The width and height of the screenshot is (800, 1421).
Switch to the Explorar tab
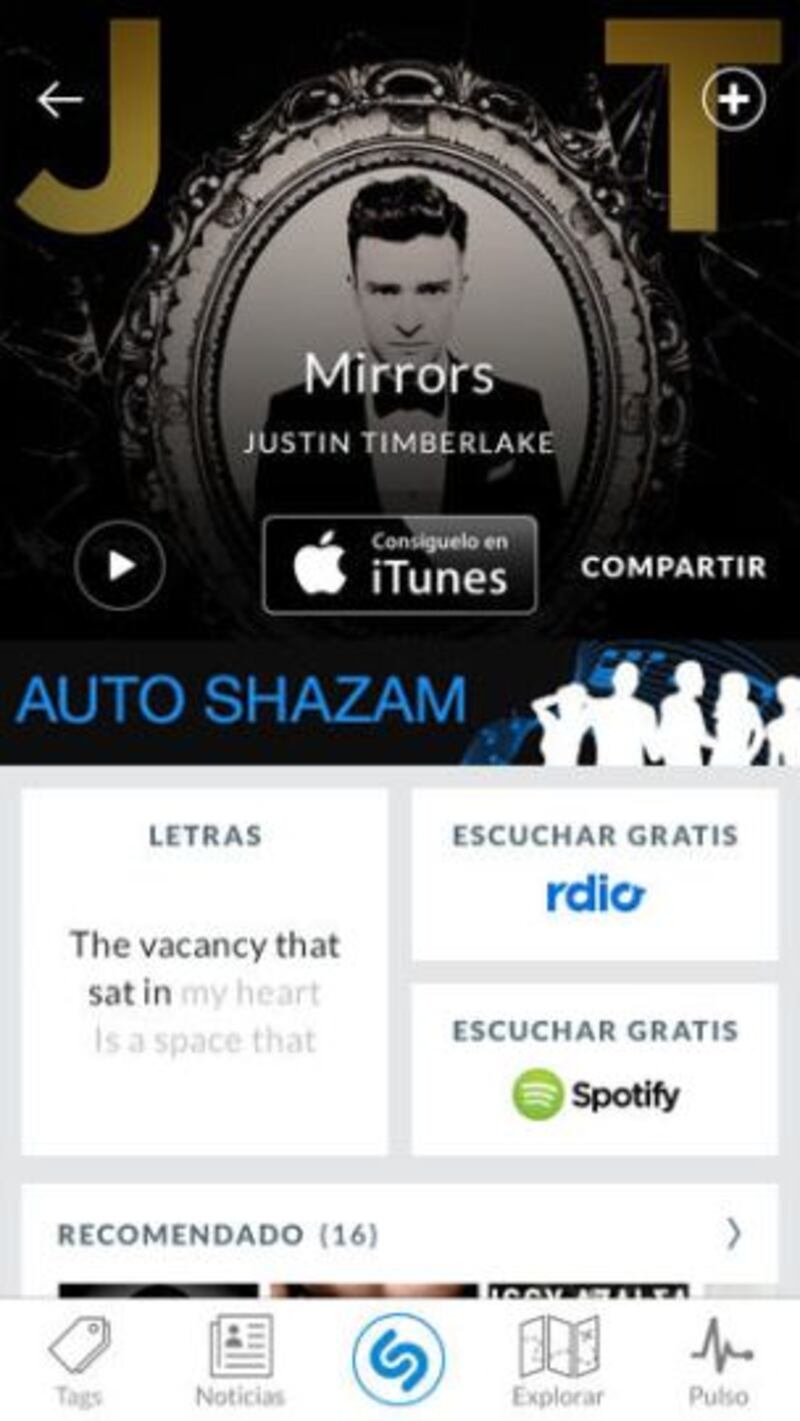click(558, 1360)
